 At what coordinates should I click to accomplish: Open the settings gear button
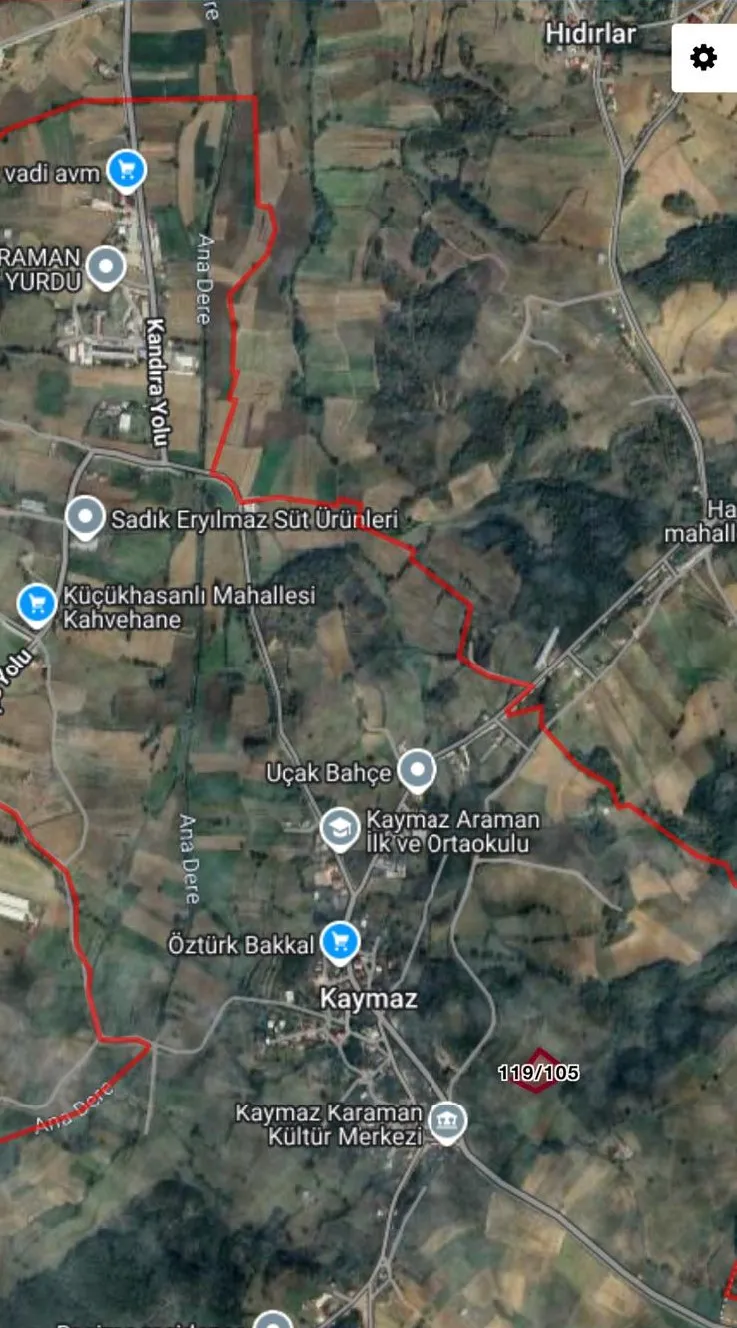pyautogui.click(x=704, y=57)
